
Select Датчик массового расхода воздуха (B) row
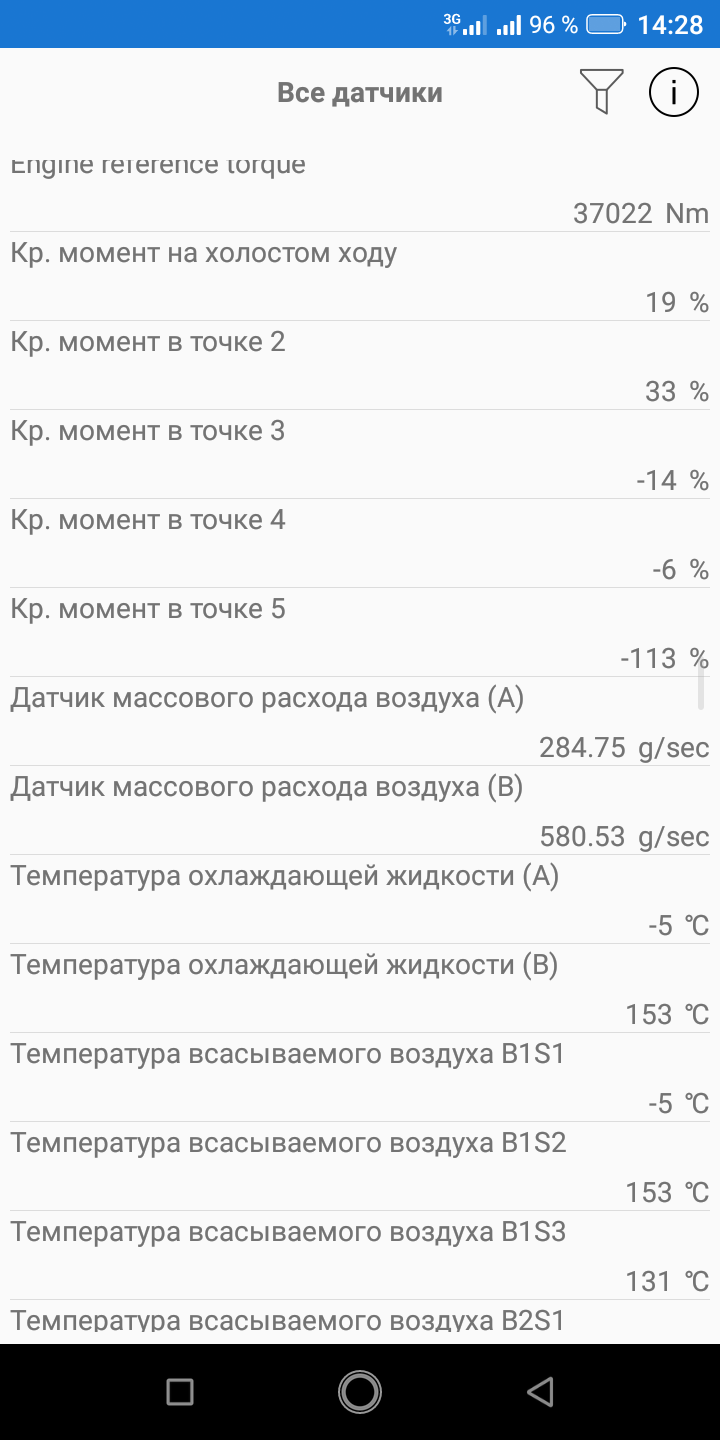click(360, 810)
